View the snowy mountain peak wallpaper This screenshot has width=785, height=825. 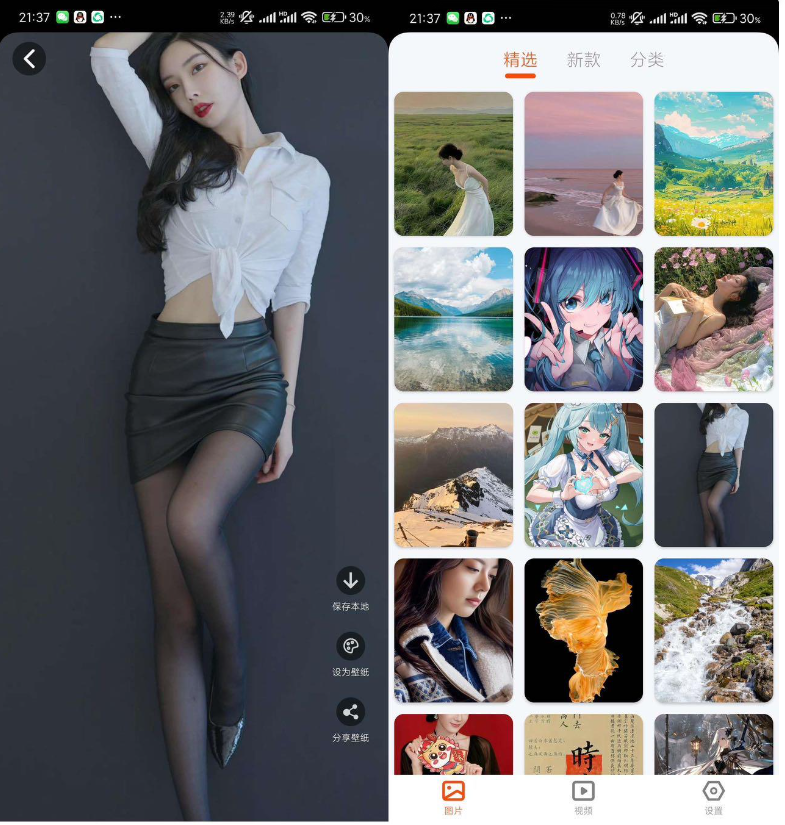coord(453,475)
